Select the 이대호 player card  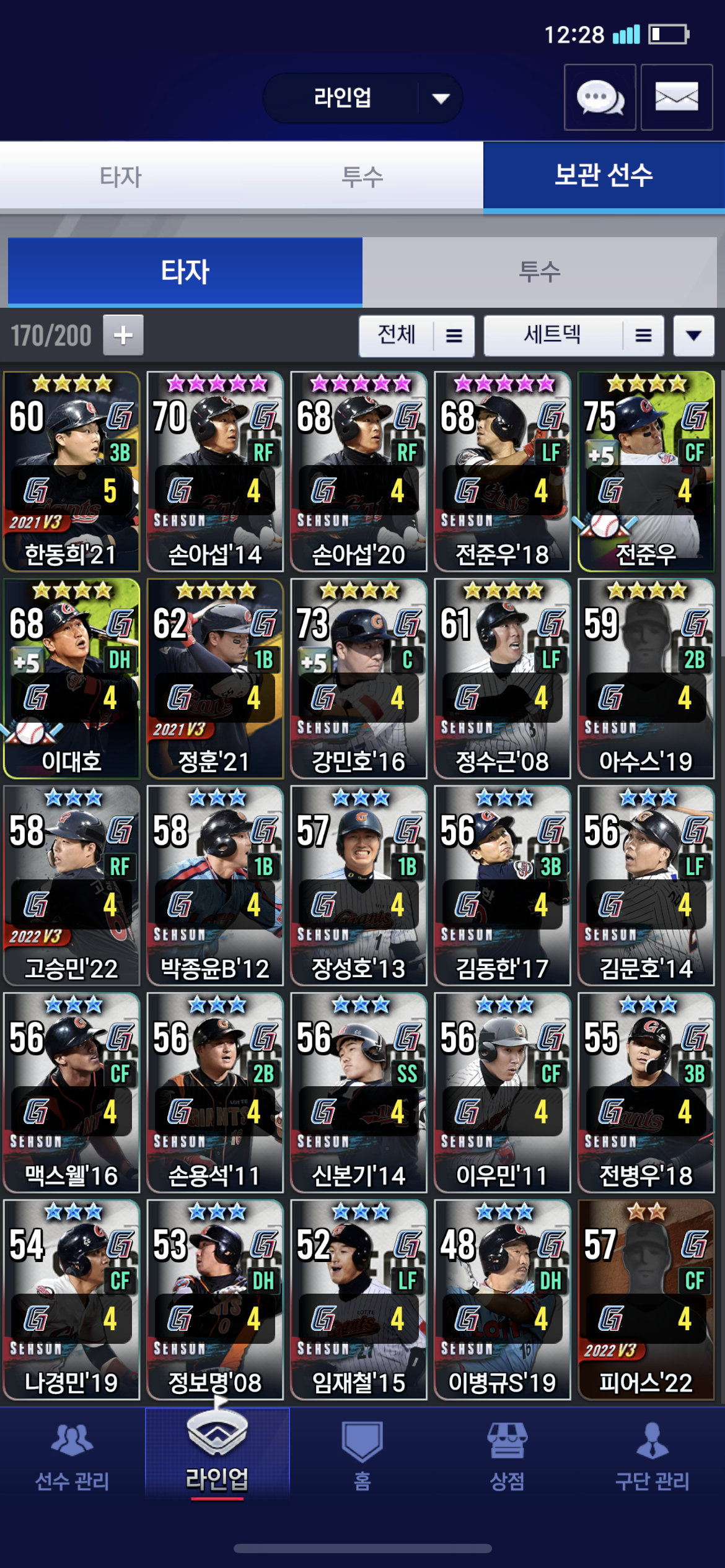pyautogui.click(x=71, y=678)
